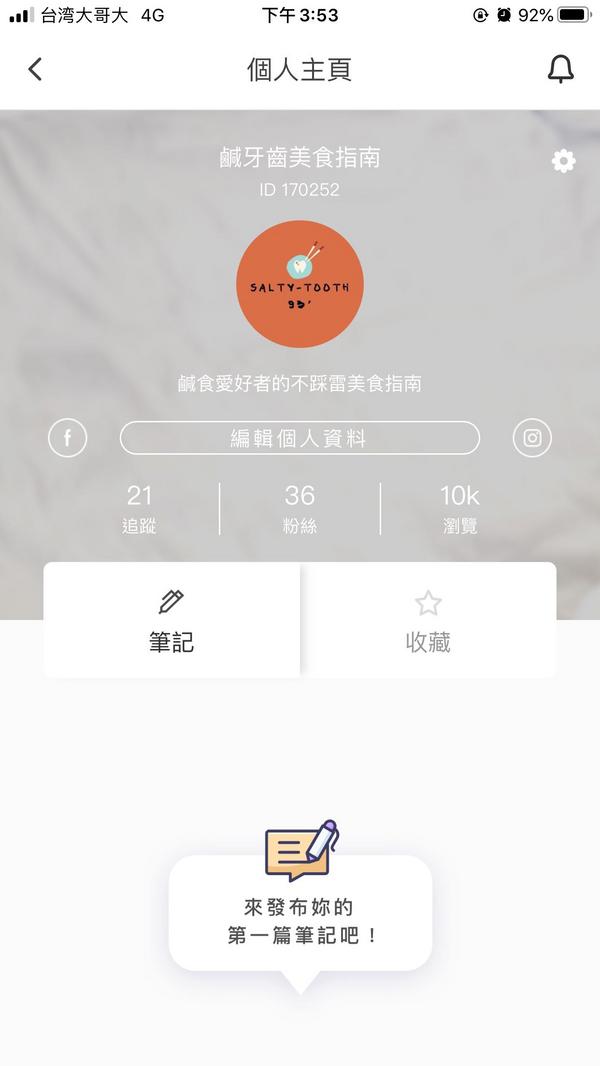Viewport: 600px width, 1066px height.
Task: Go back using the top-left arrow
Action: 36,69
